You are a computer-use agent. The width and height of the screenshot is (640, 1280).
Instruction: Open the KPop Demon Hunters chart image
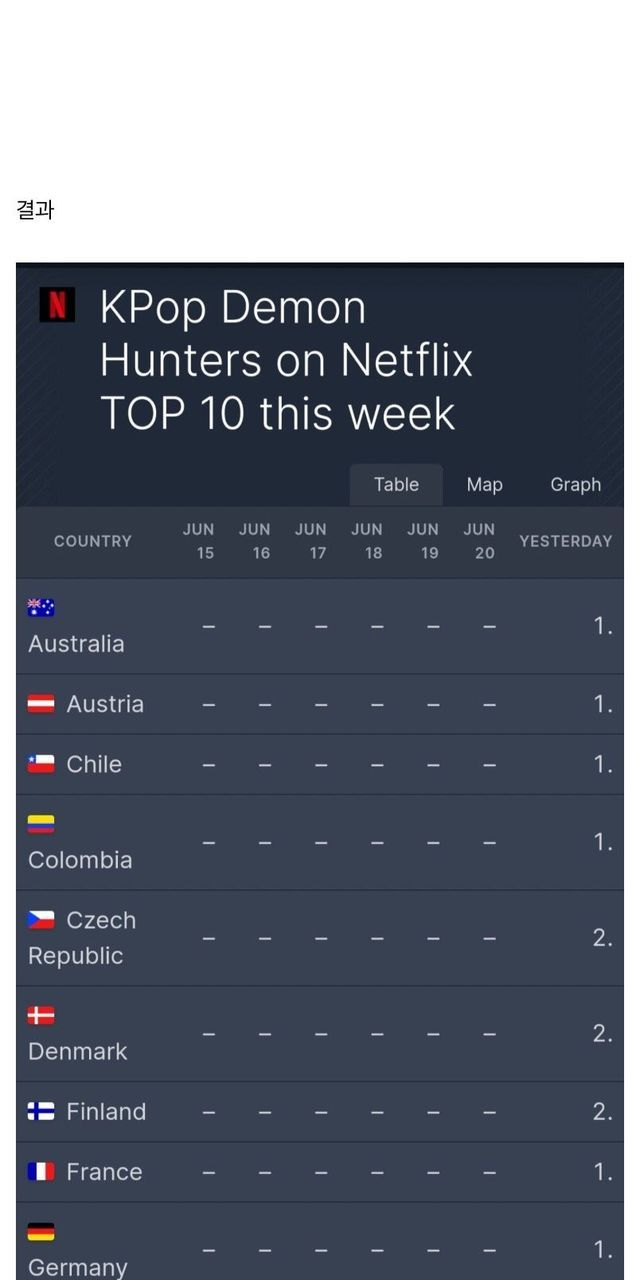click(320, 770)
